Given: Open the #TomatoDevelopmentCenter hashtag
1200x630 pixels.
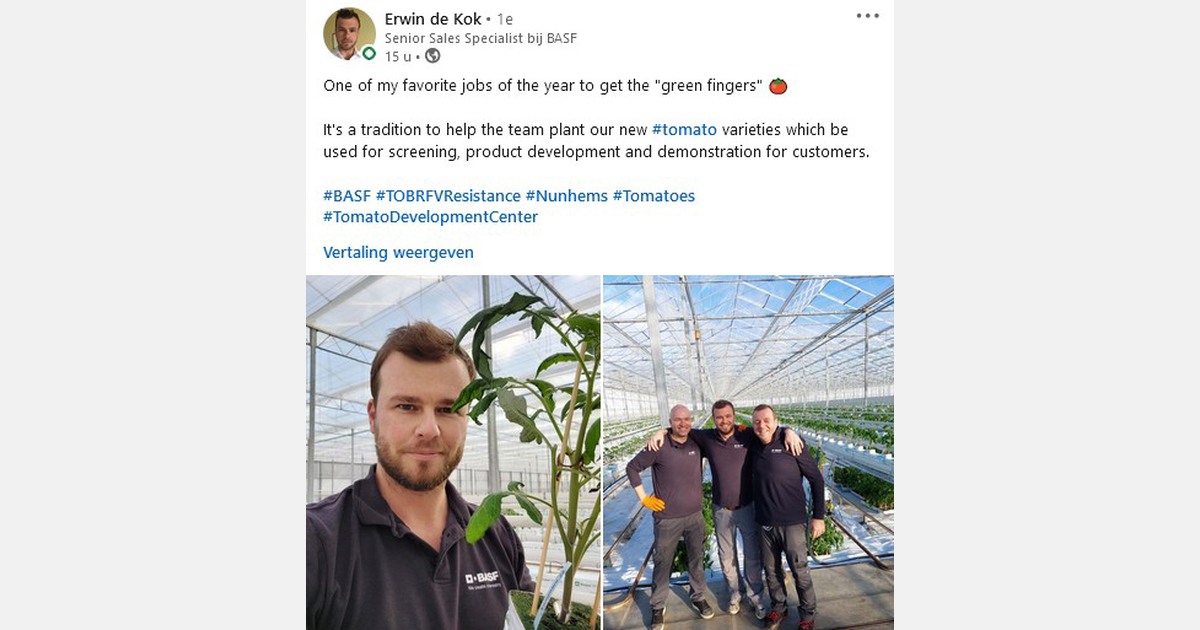Looking at the screenshot, I should click(430, 217).
